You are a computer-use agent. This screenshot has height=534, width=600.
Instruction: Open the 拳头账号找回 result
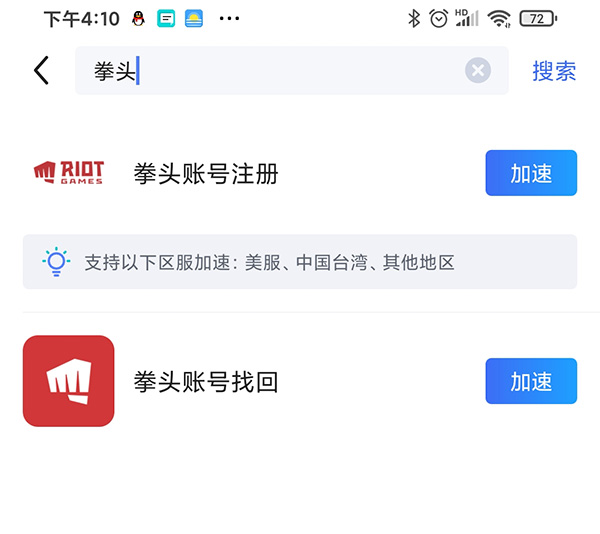pyautogui.click(x=206, y=381)
